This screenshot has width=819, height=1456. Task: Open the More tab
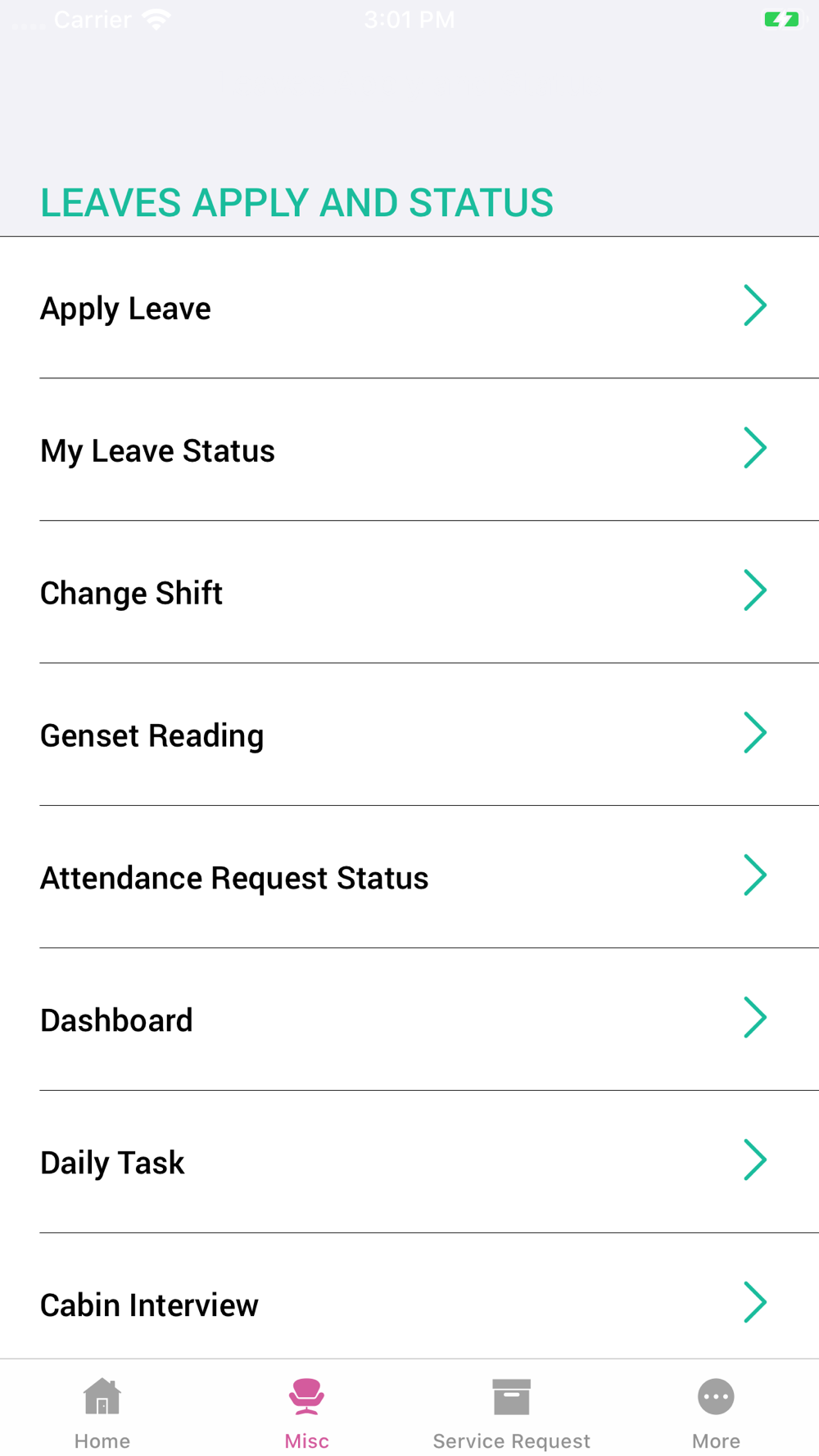tap(716, 1413)
